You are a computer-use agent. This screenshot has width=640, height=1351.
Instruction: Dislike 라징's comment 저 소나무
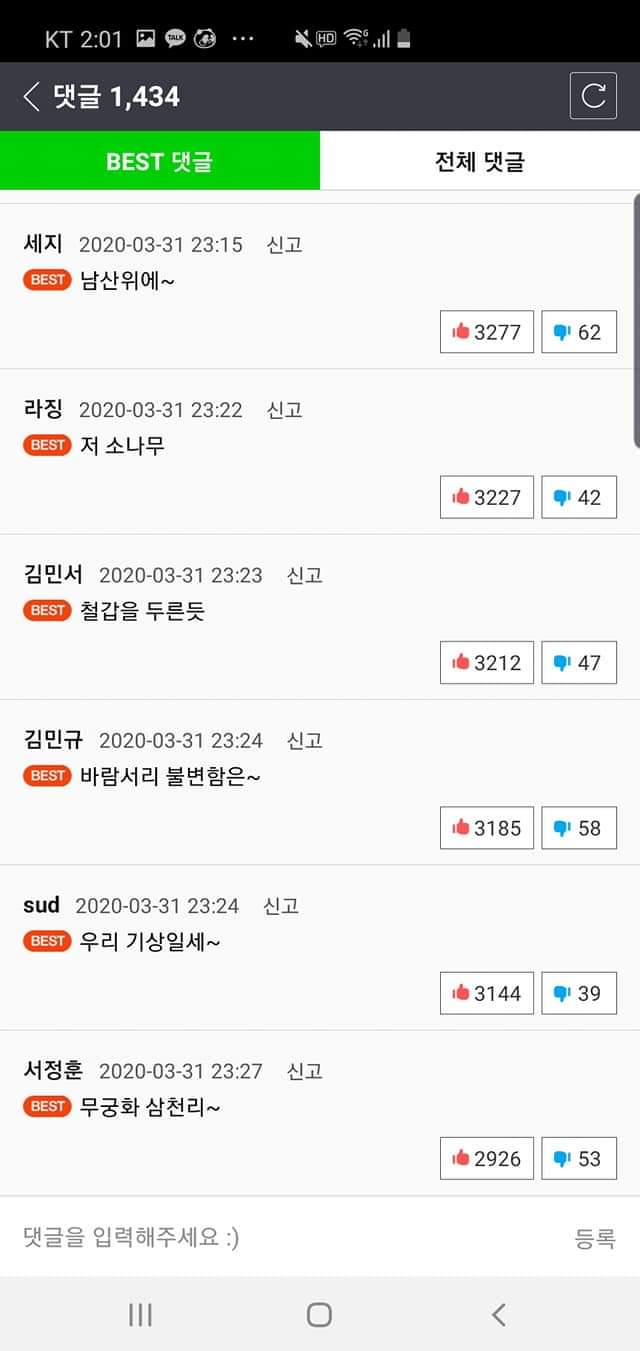(x=579, y=497)
